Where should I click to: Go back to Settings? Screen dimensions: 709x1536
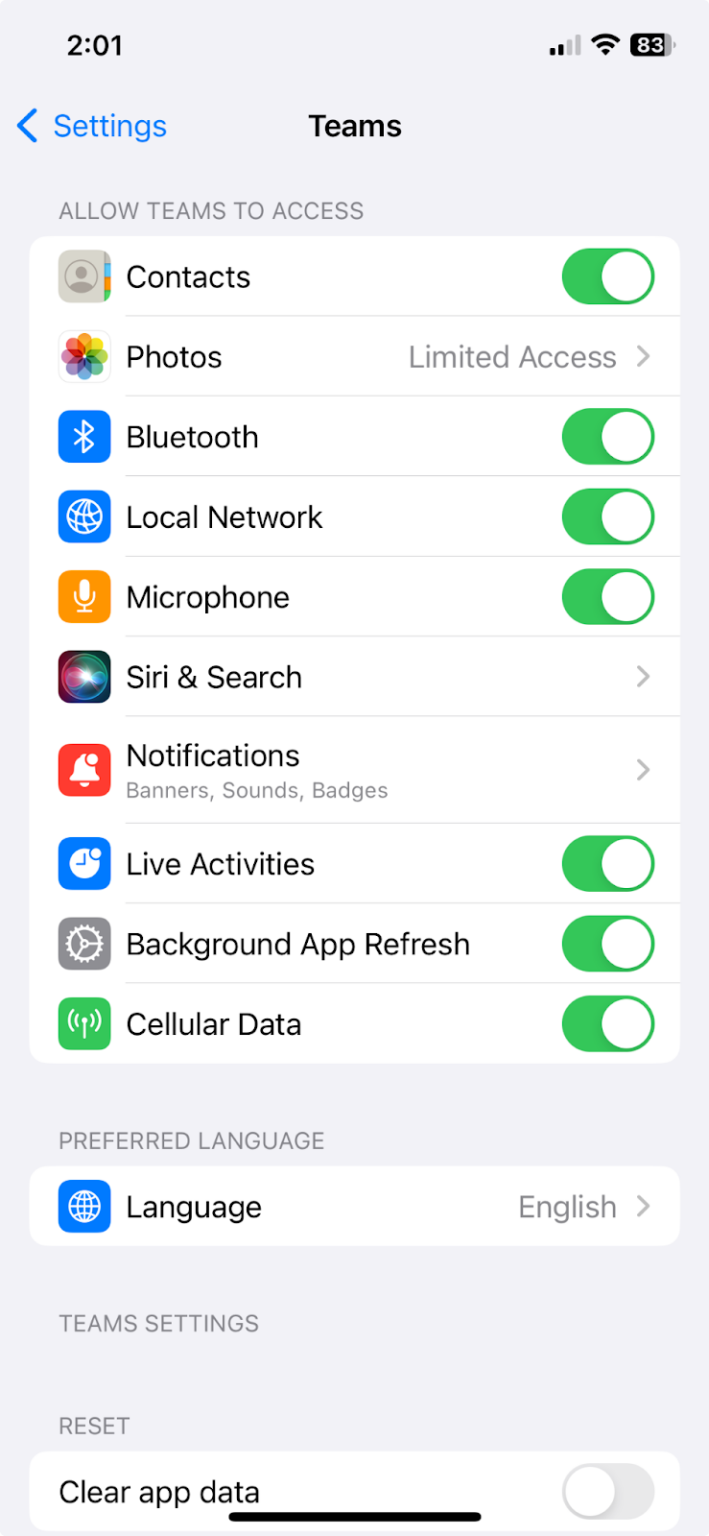[92, 126]
